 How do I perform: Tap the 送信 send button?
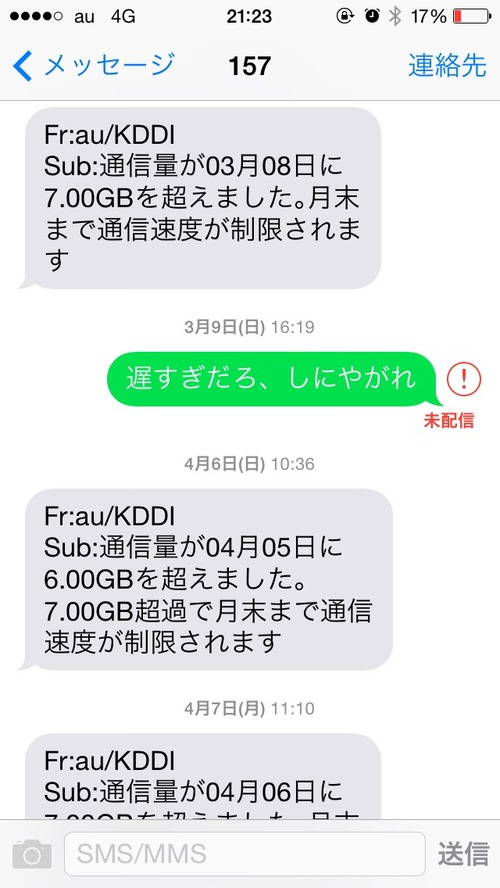[463, 854]
